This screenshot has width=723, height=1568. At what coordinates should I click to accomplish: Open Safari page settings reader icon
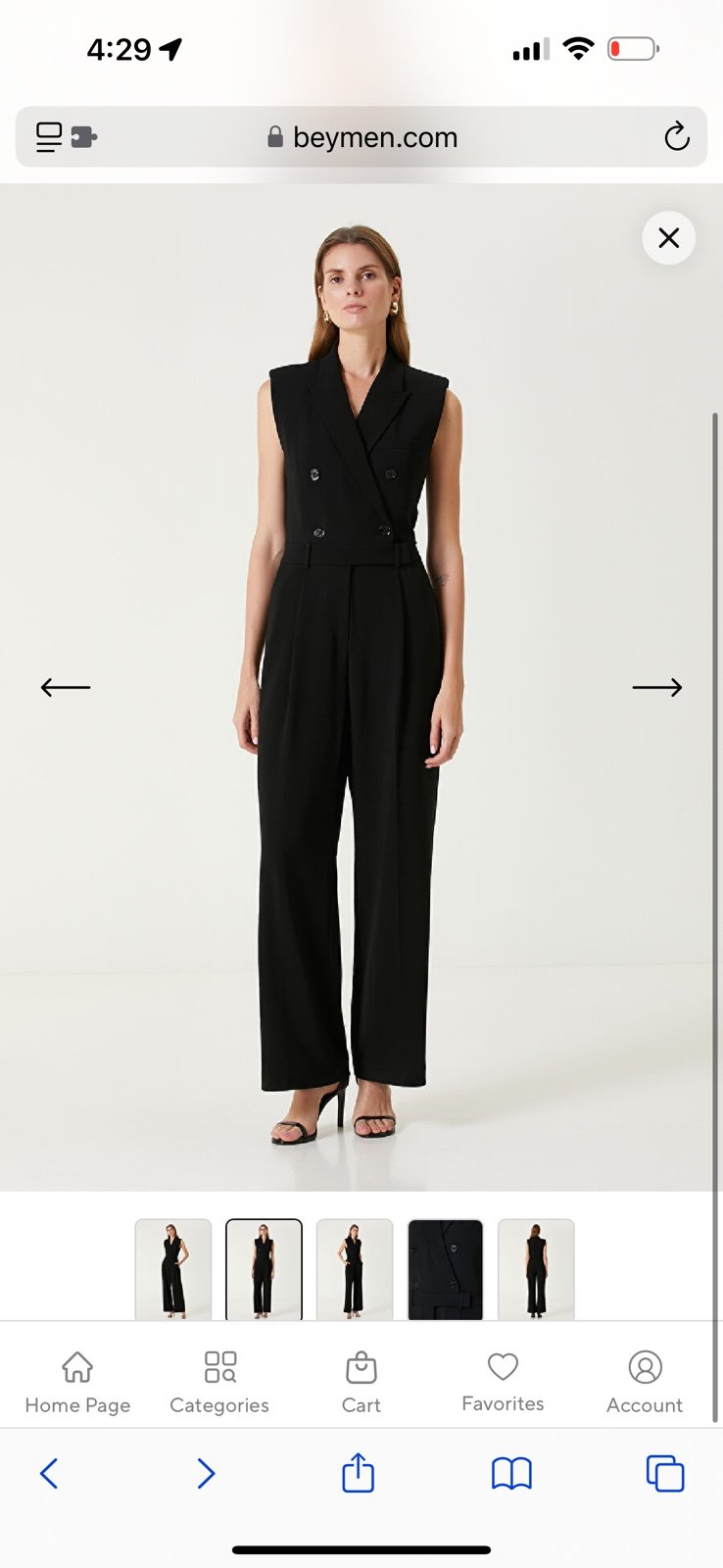pos(66,136)
